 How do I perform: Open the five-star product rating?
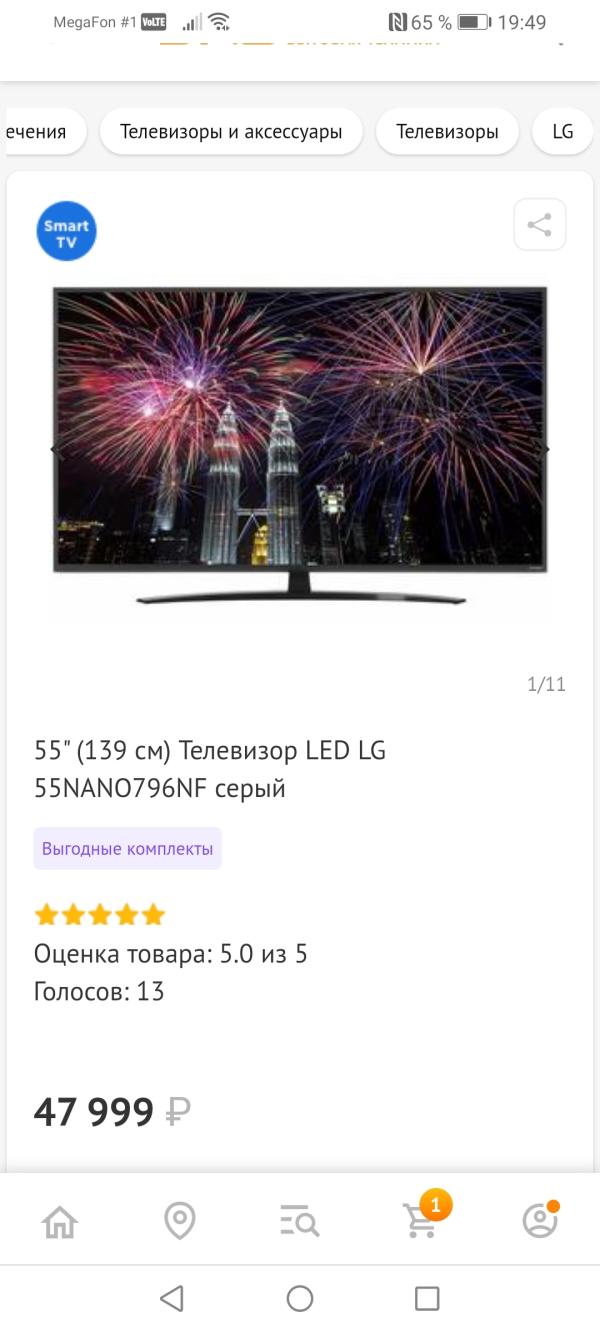coord(99,914)
